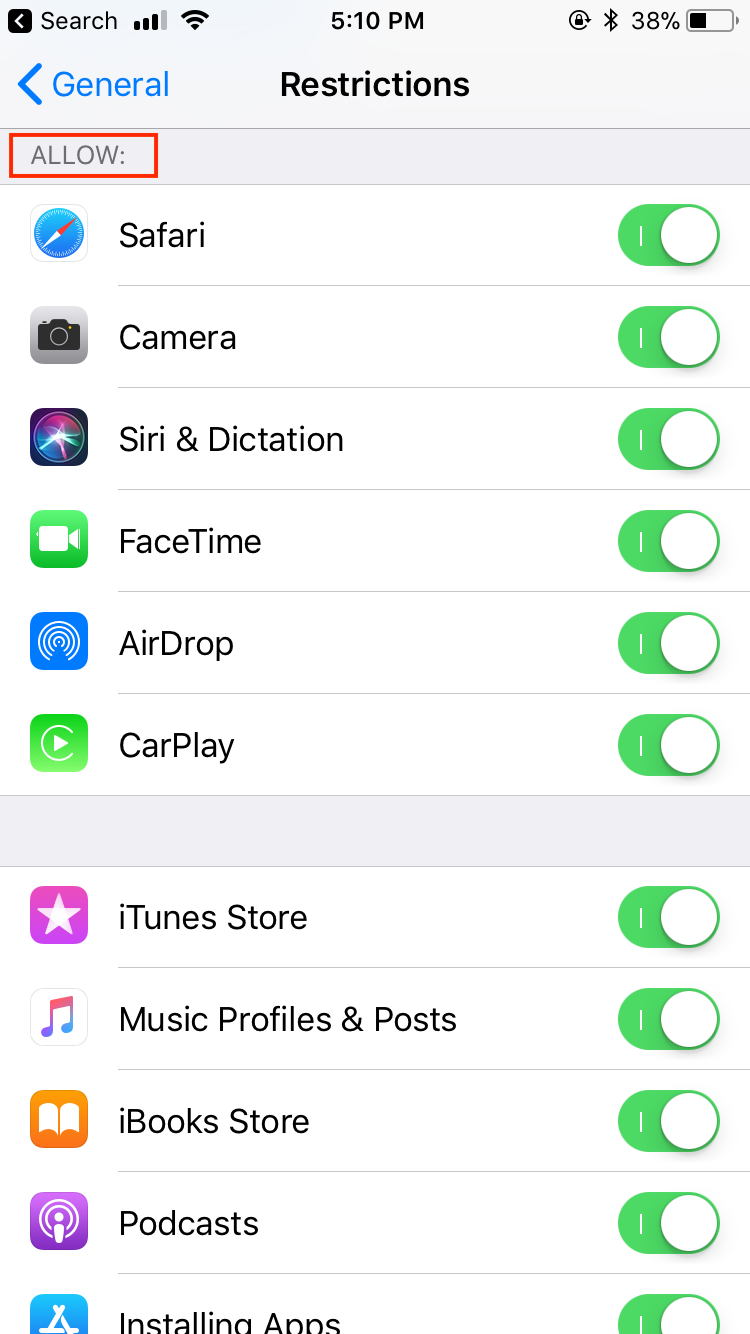The image size is (750, 1334).
Task: Return to Search app in status bar
Action: (x=63, y=20)
